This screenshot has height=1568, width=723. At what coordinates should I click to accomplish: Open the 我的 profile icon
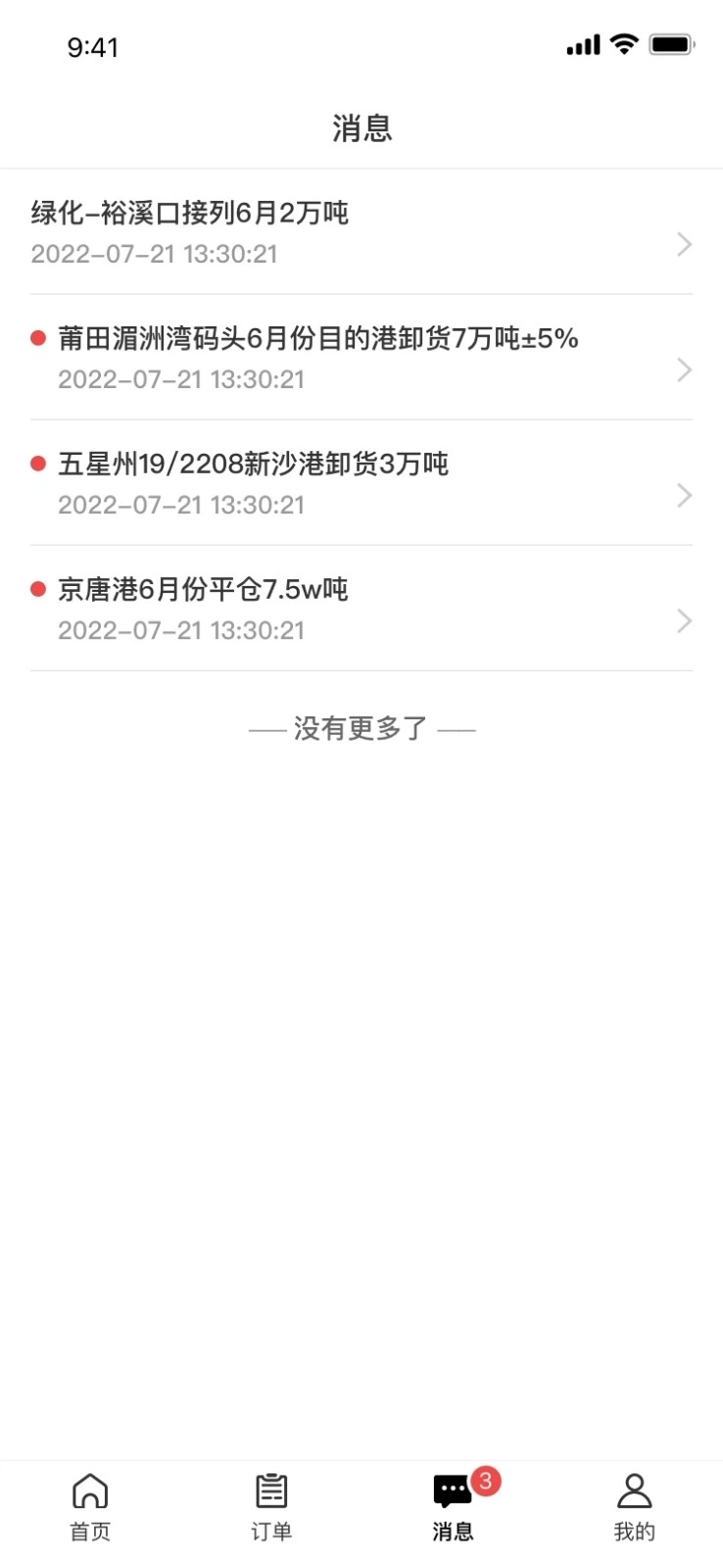pyautogui.click(x=635, y=1491)
